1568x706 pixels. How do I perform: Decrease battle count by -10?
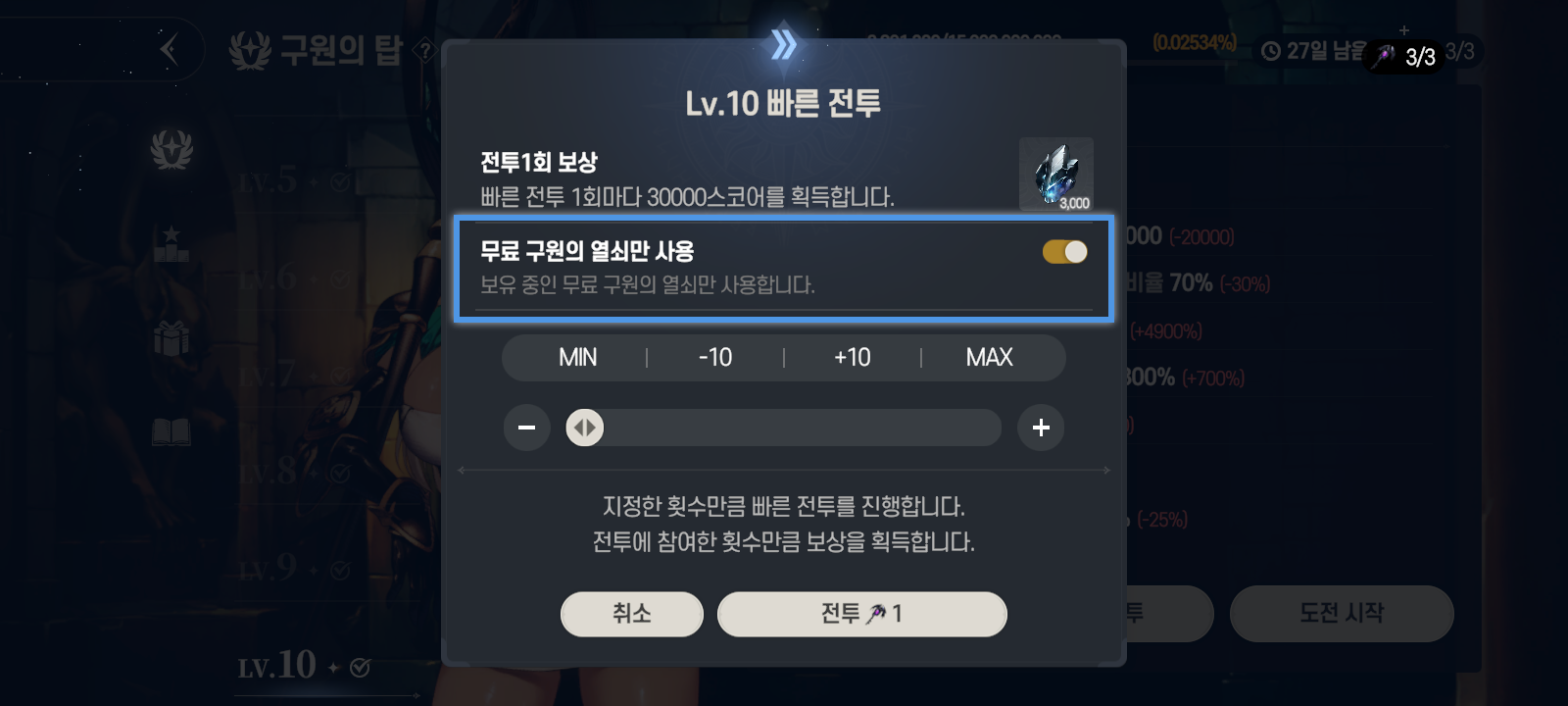click(715, 358)
